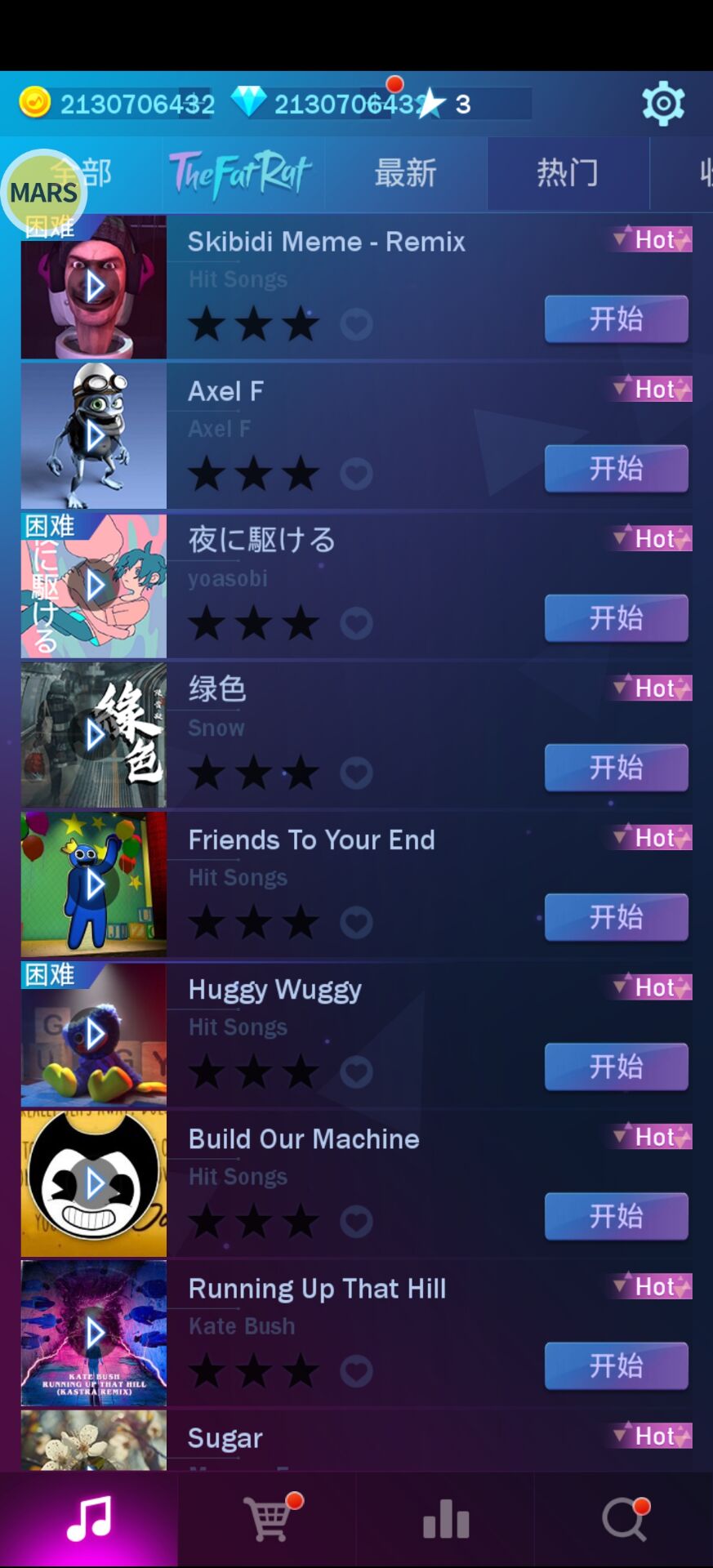Favorite Running Up That Hill
The width and height of the screenshot is (713, 1568).
(356, 1370)
